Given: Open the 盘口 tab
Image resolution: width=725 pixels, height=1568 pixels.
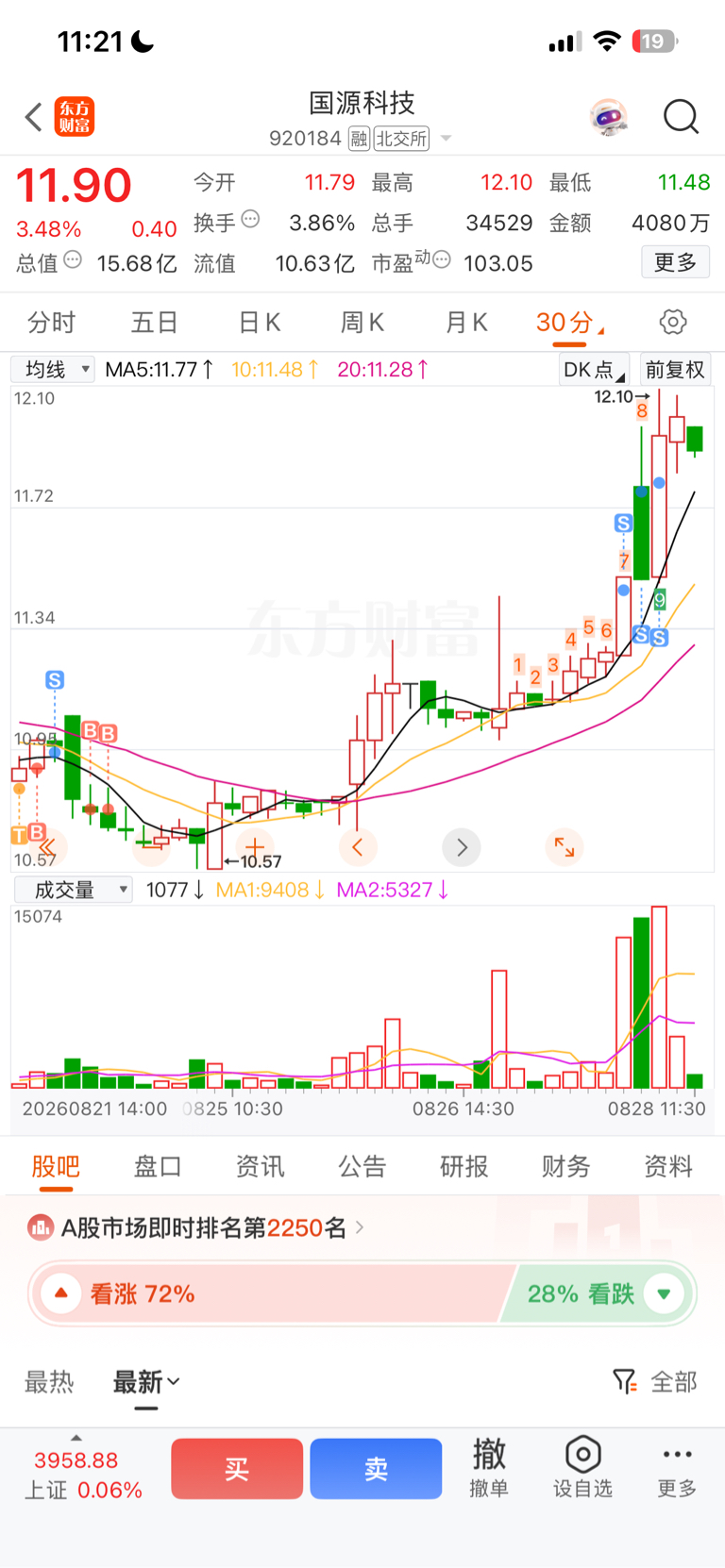Looking at the screenshot, I should pyautogui.click(x=158, y=1167).
